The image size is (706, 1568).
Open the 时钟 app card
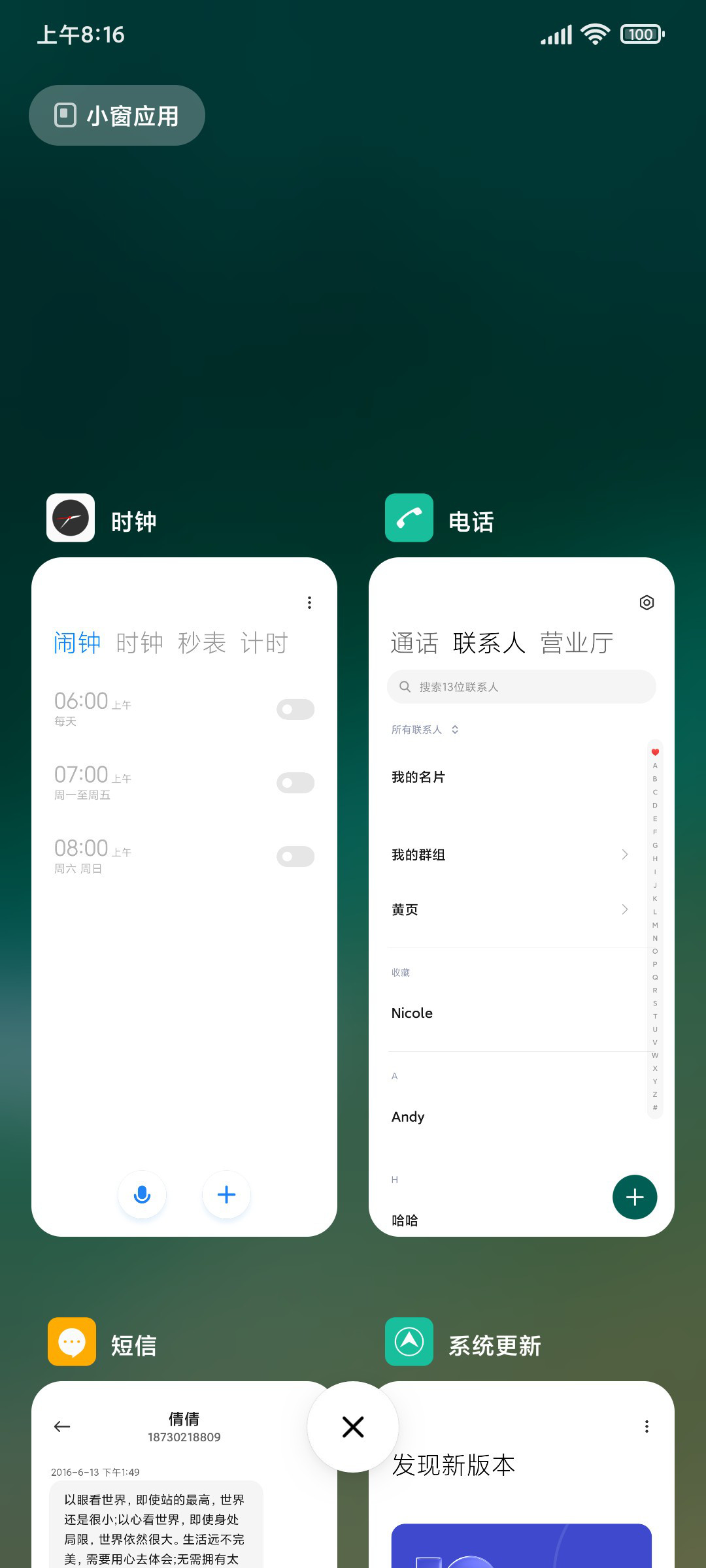click(x=184, y=896)
